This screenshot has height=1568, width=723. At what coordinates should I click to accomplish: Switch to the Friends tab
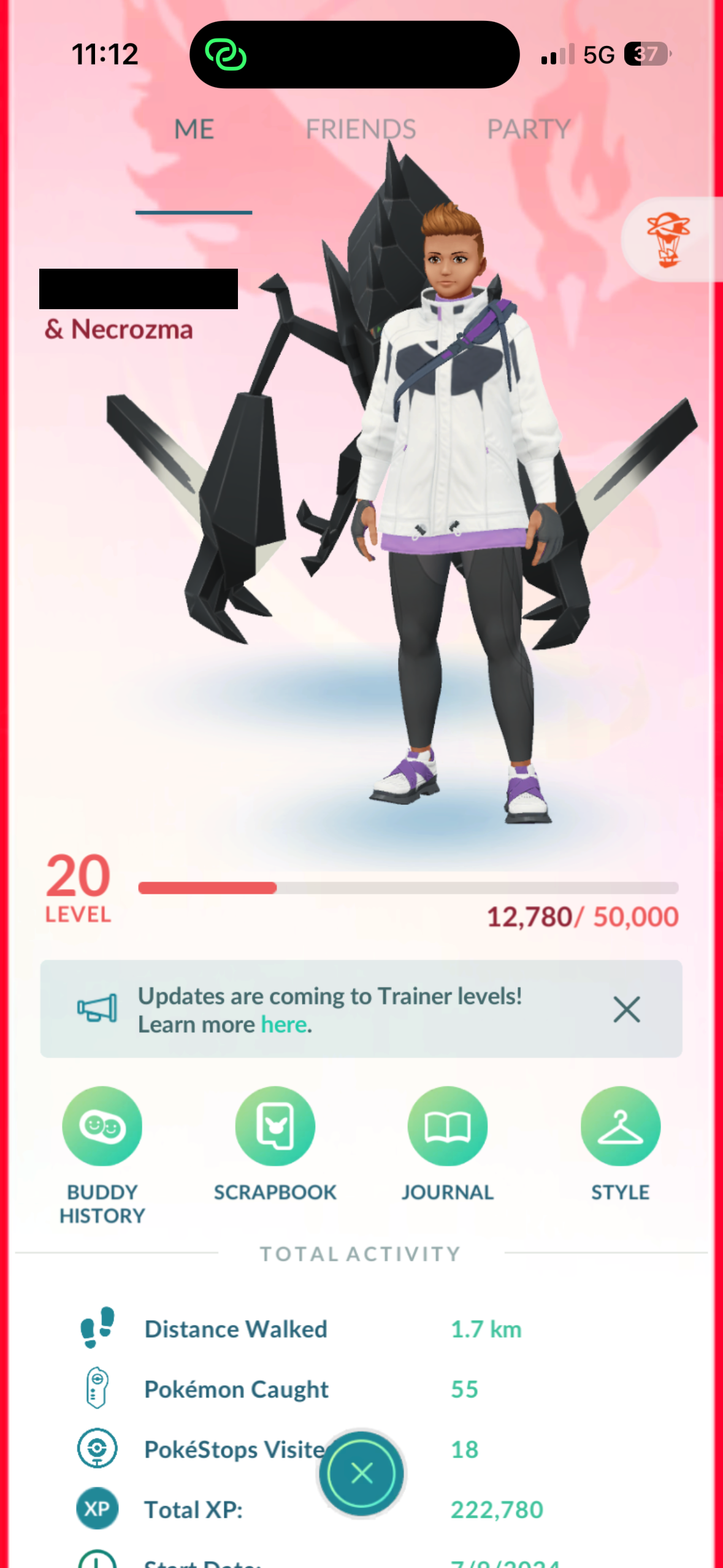361,129
